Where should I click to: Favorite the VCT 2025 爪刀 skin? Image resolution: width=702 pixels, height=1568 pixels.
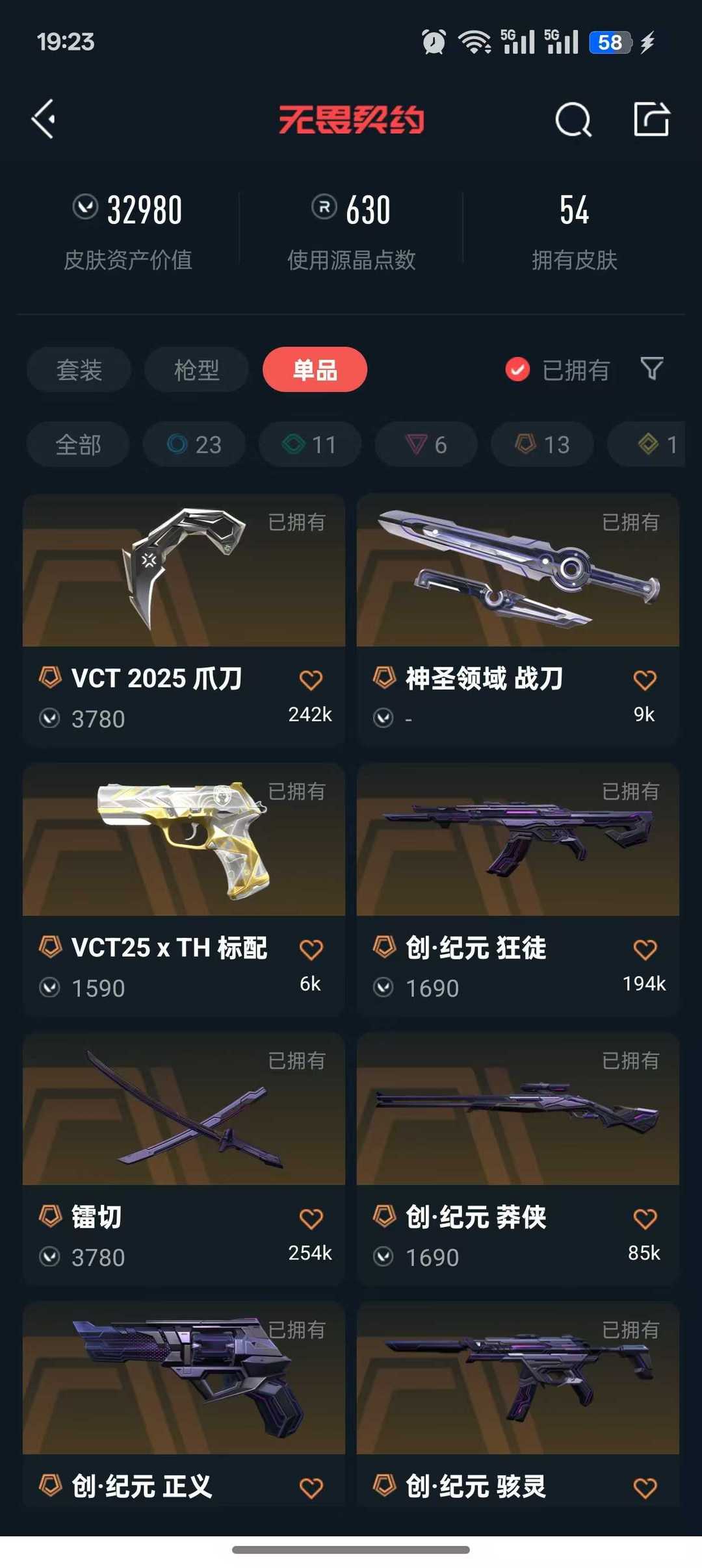(311, 679)
